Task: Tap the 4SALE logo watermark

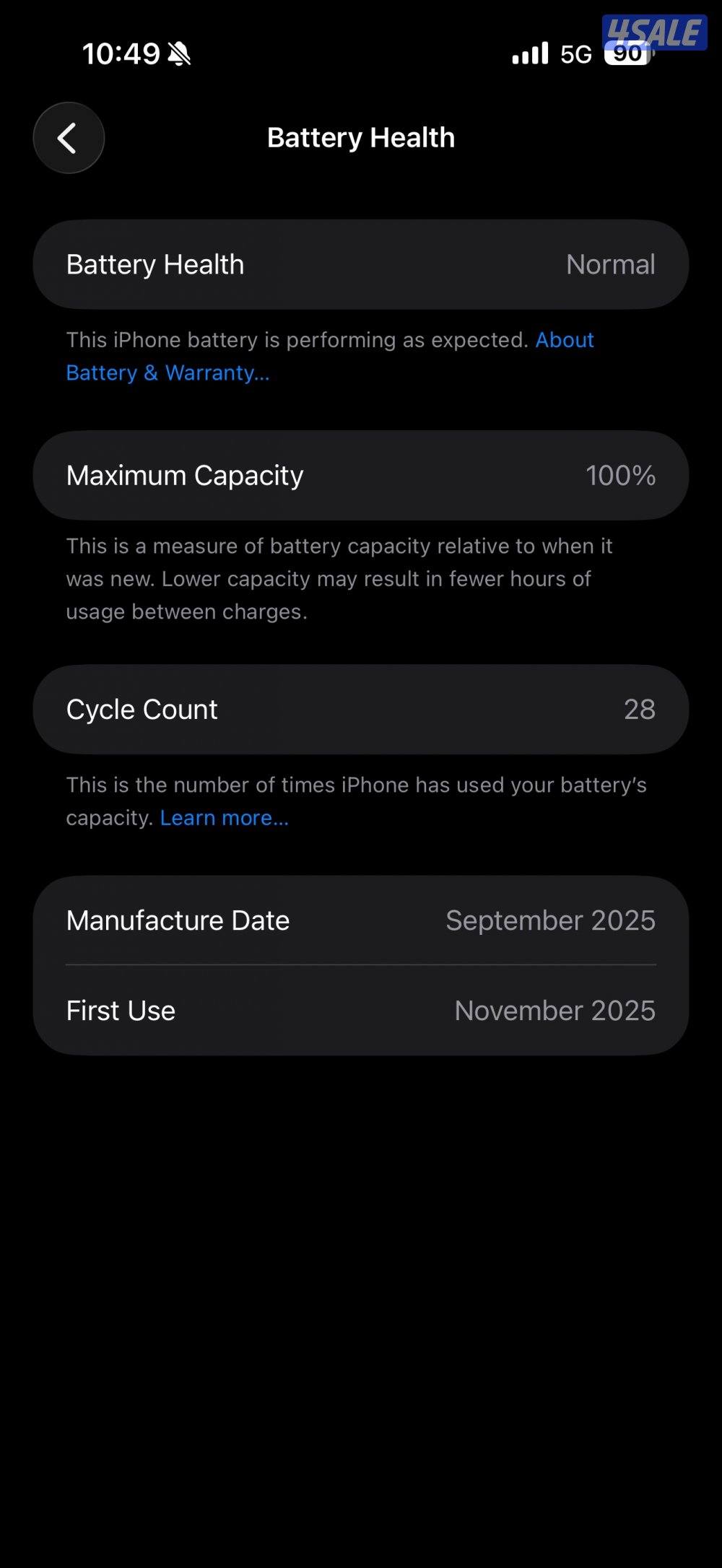Action: point(652,31)
